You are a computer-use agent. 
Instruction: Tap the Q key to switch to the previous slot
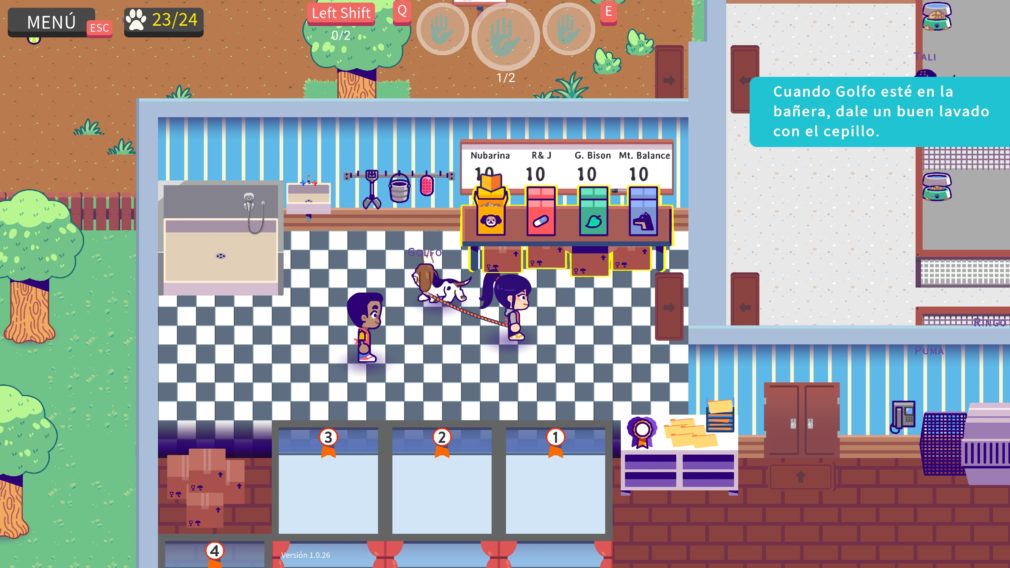[402, 11]
